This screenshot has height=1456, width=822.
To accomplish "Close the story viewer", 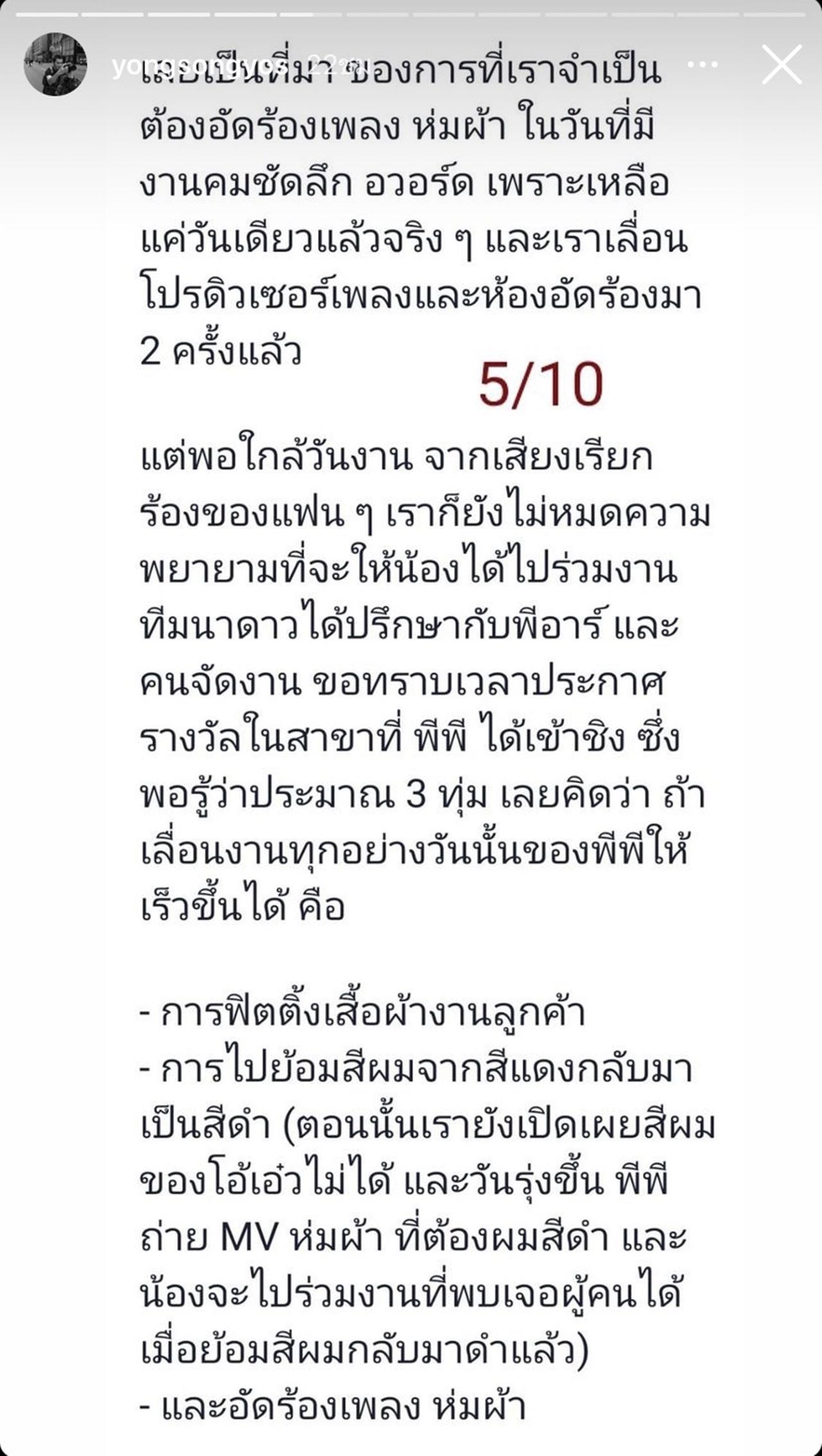I will coord(782,65).
